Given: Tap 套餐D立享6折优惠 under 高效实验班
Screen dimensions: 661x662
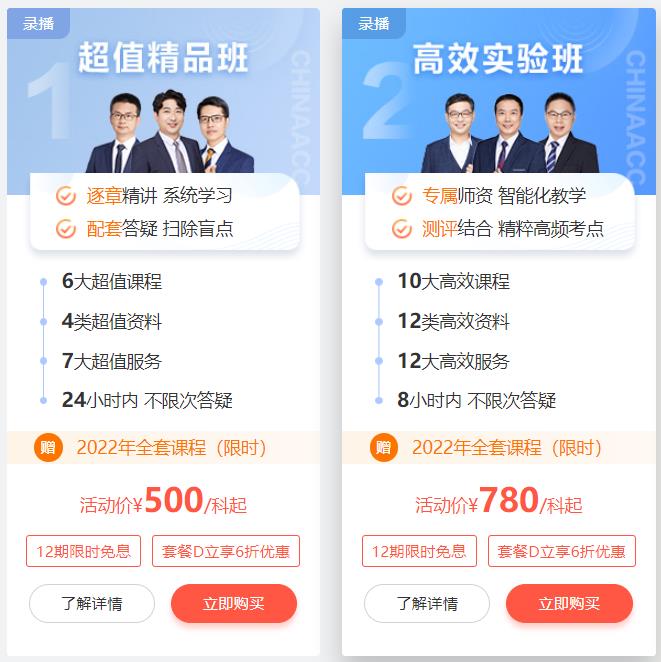Looking at the screenshot, I should 561,551.
